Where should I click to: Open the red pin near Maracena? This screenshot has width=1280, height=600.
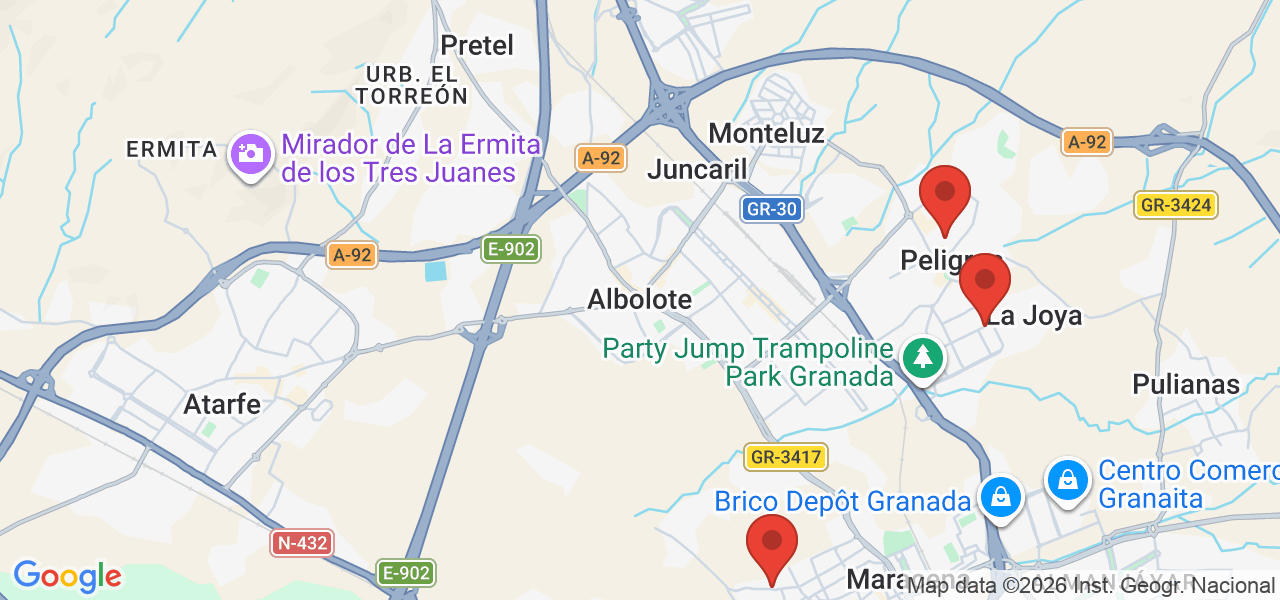click(x=772, y=544)
